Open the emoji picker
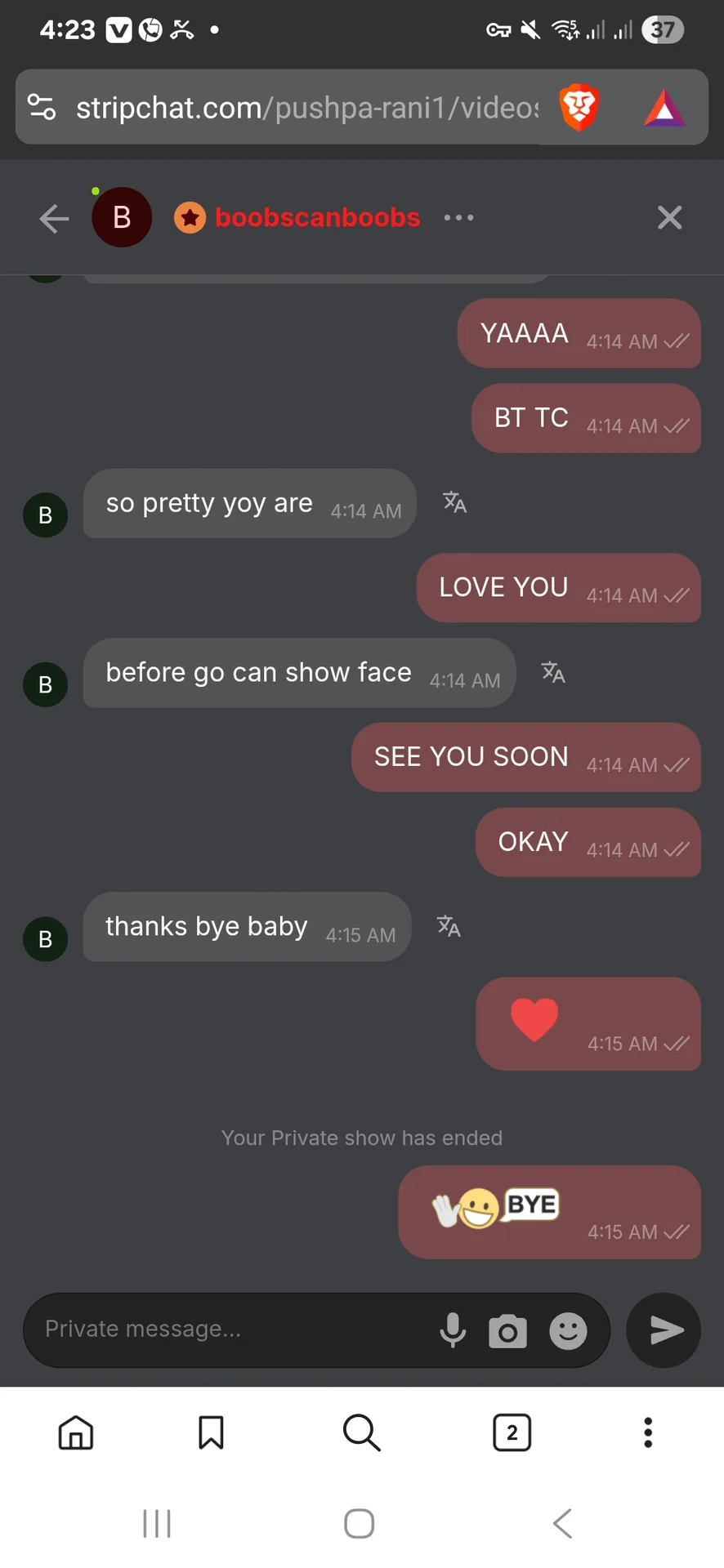The image size is (724, 1568). 568,1331
